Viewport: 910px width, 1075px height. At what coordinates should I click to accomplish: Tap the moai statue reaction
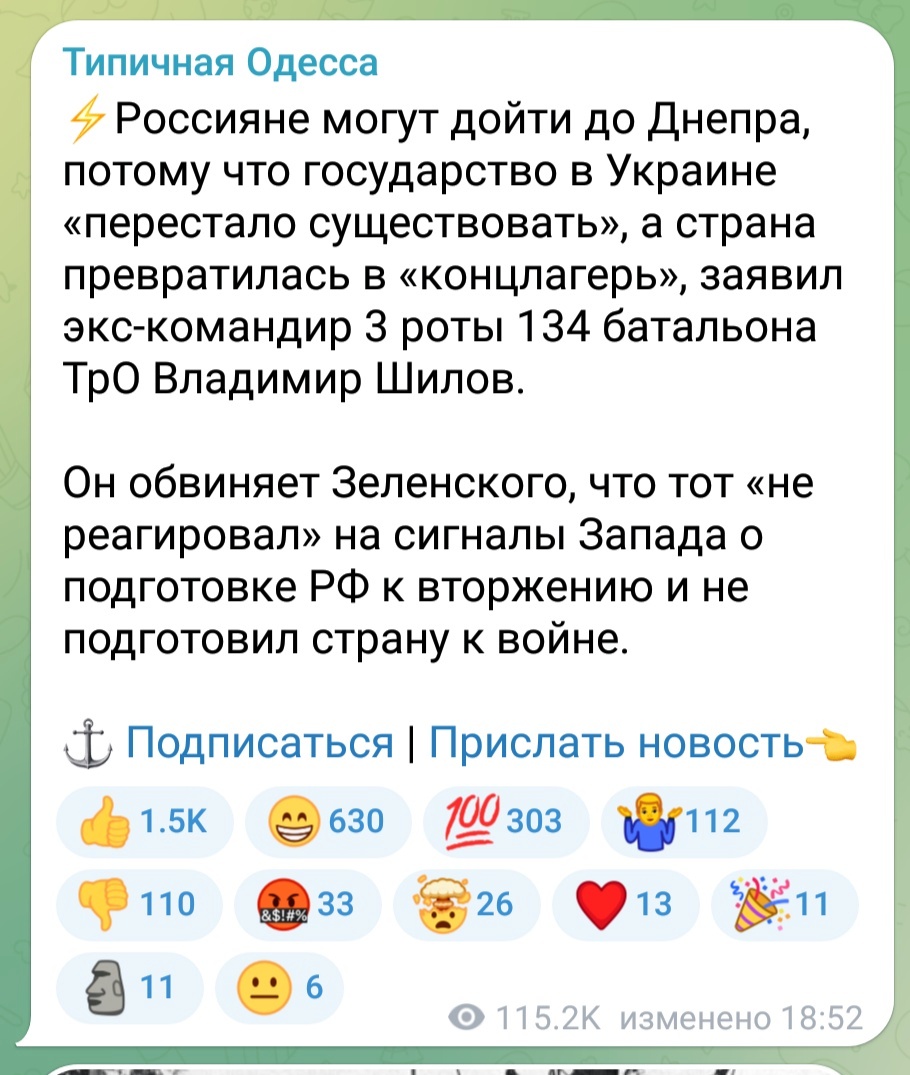[x=128, y=988]
